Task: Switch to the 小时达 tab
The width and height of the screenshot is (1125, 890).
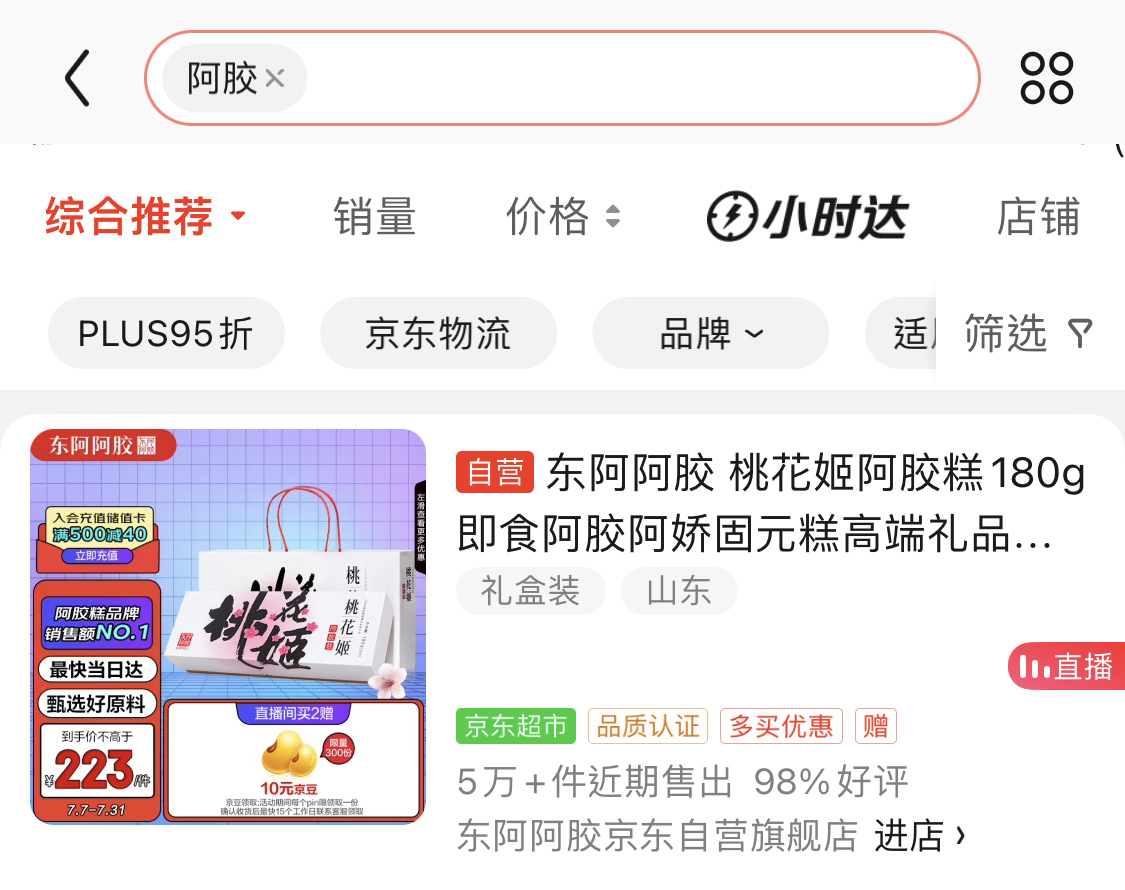Action: (806, 216)
